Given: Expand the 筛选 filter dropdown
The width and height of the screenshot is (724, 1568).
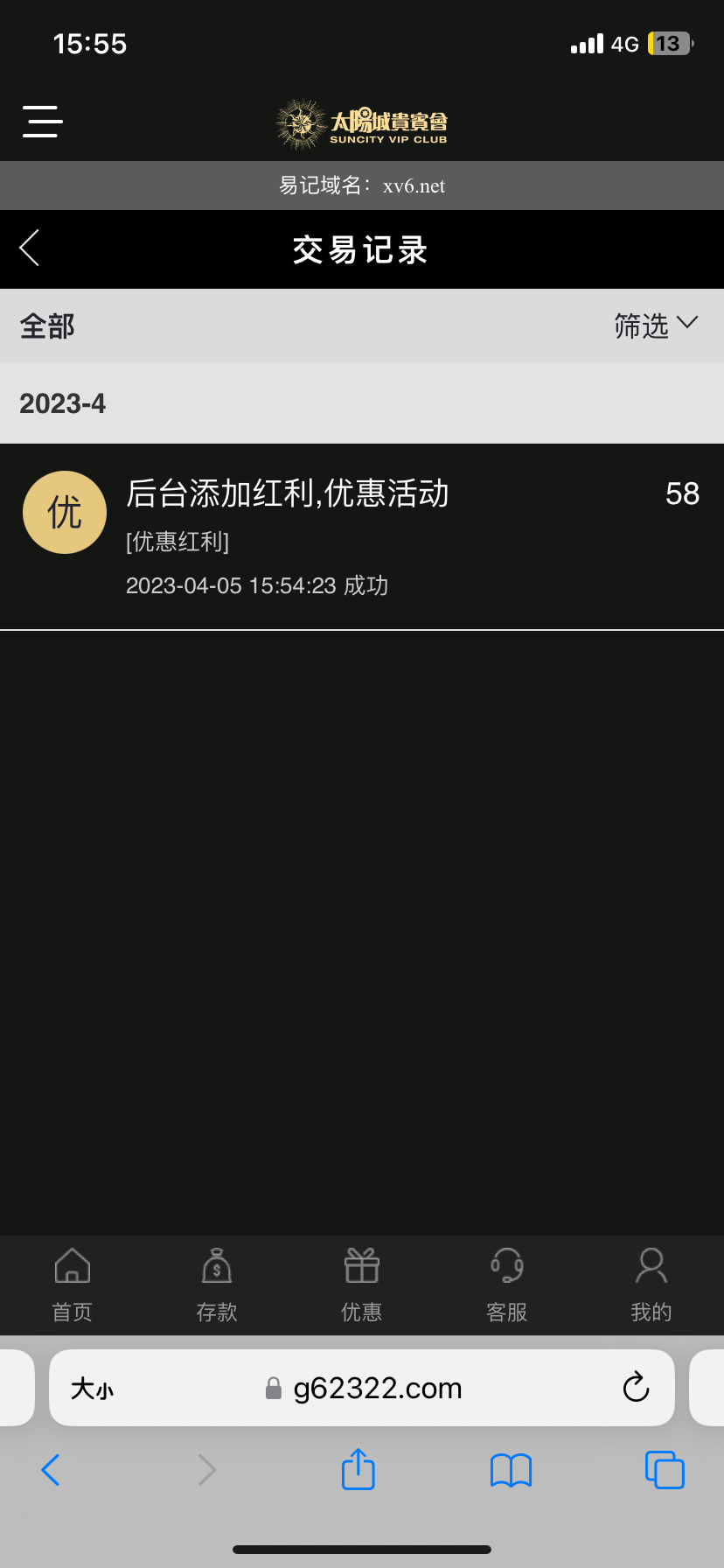Looking at the screenshot, I should pyautogui.click(x=656, y=325).
